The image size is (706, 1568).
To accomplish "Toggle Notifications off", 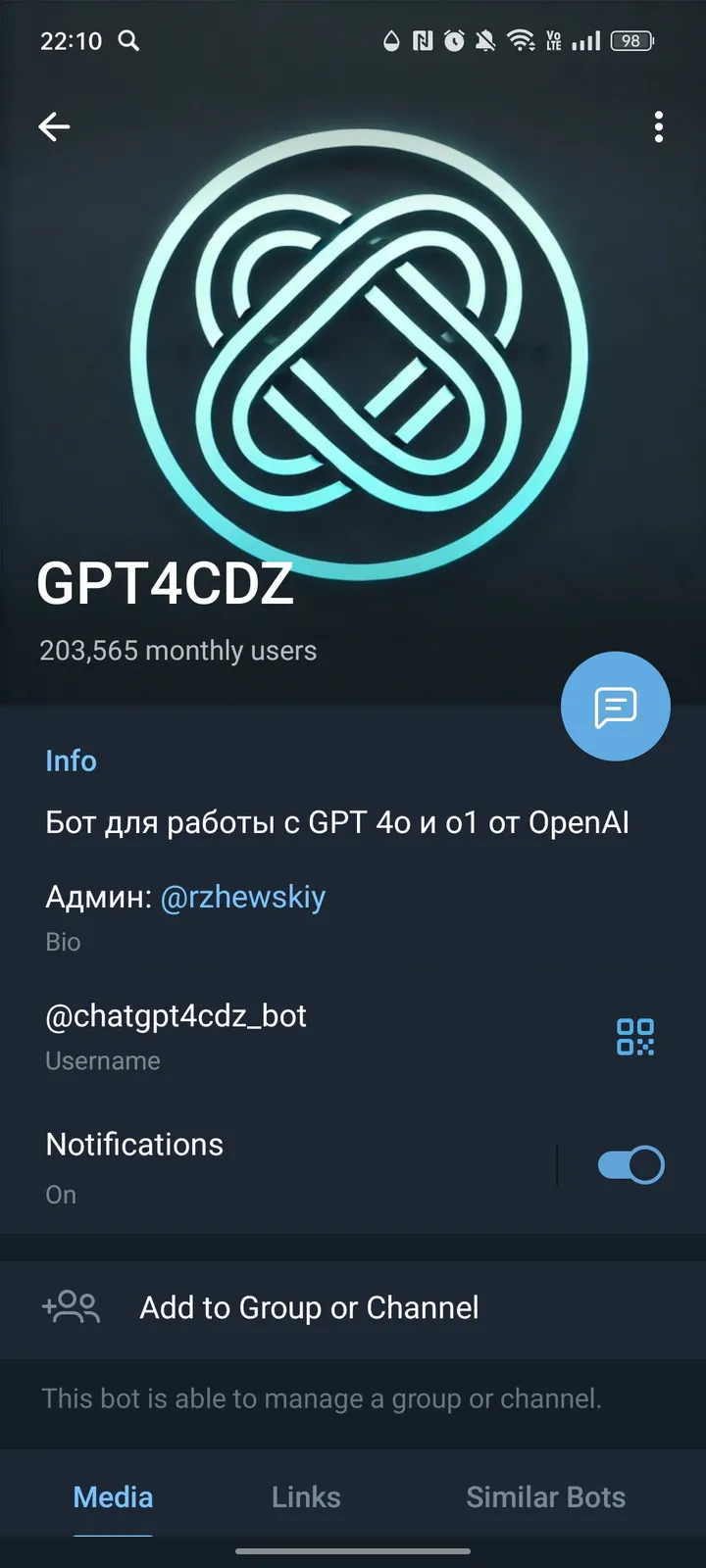I will (x=629, y=1164).
